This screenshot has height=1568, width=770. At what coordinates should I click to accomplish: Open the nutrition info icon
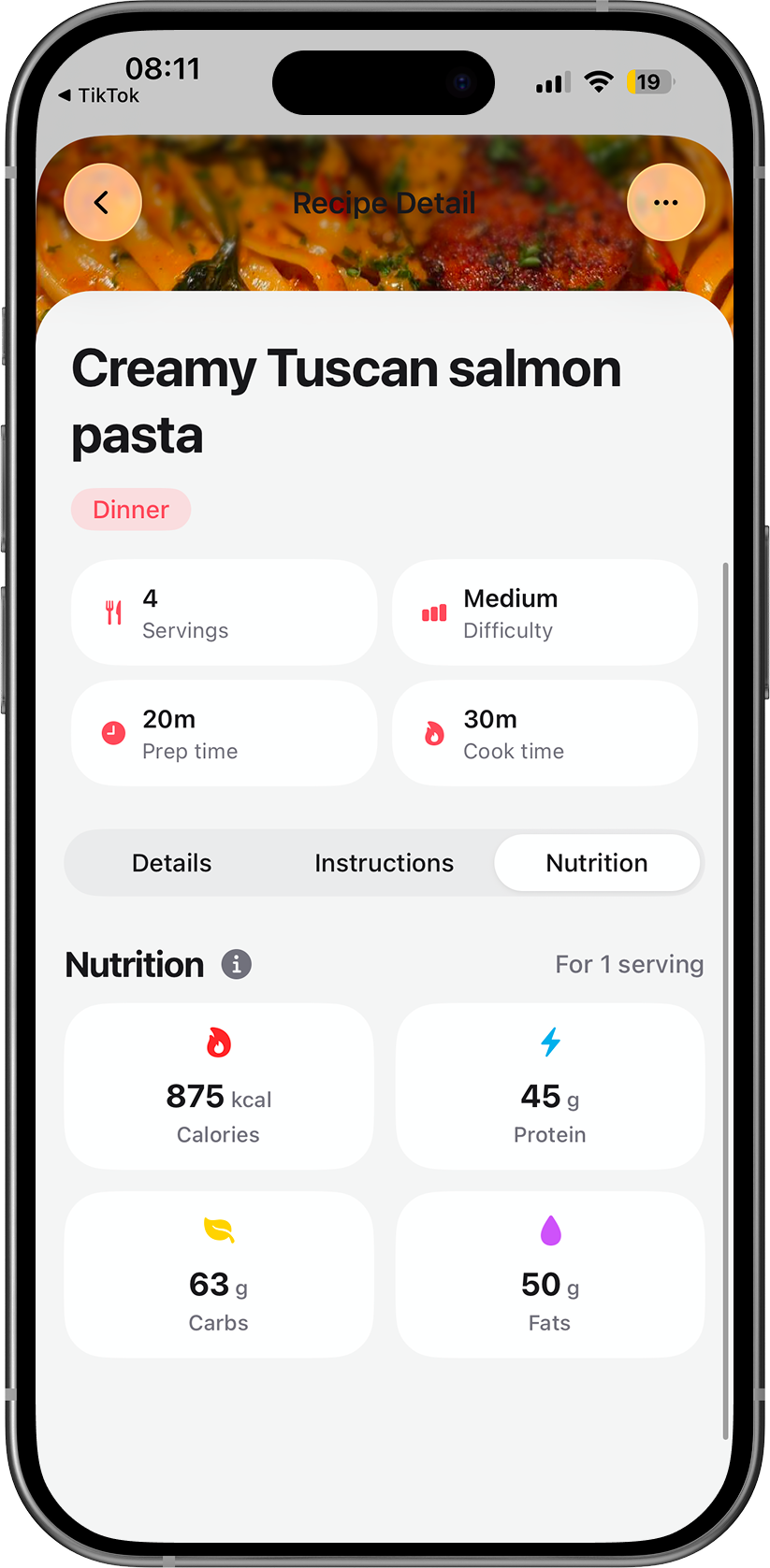point(236,964)
